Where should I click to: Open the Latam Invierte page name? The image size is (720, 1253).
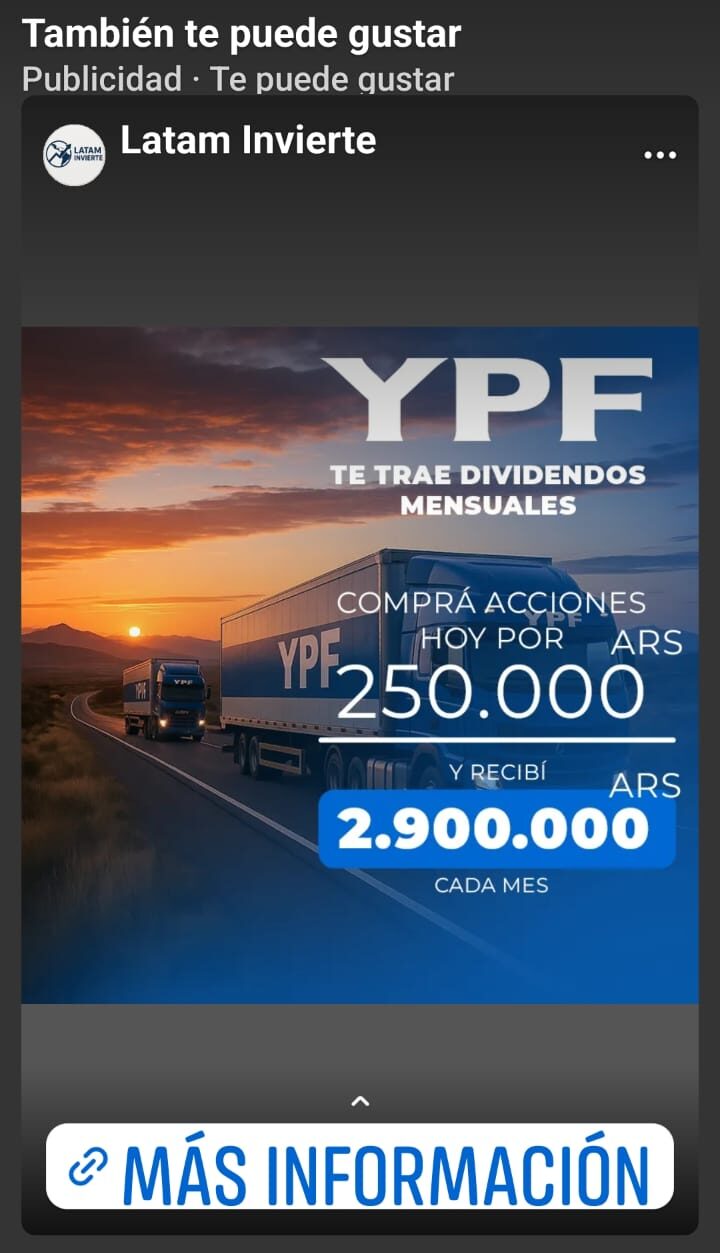(x=248, y=140)
